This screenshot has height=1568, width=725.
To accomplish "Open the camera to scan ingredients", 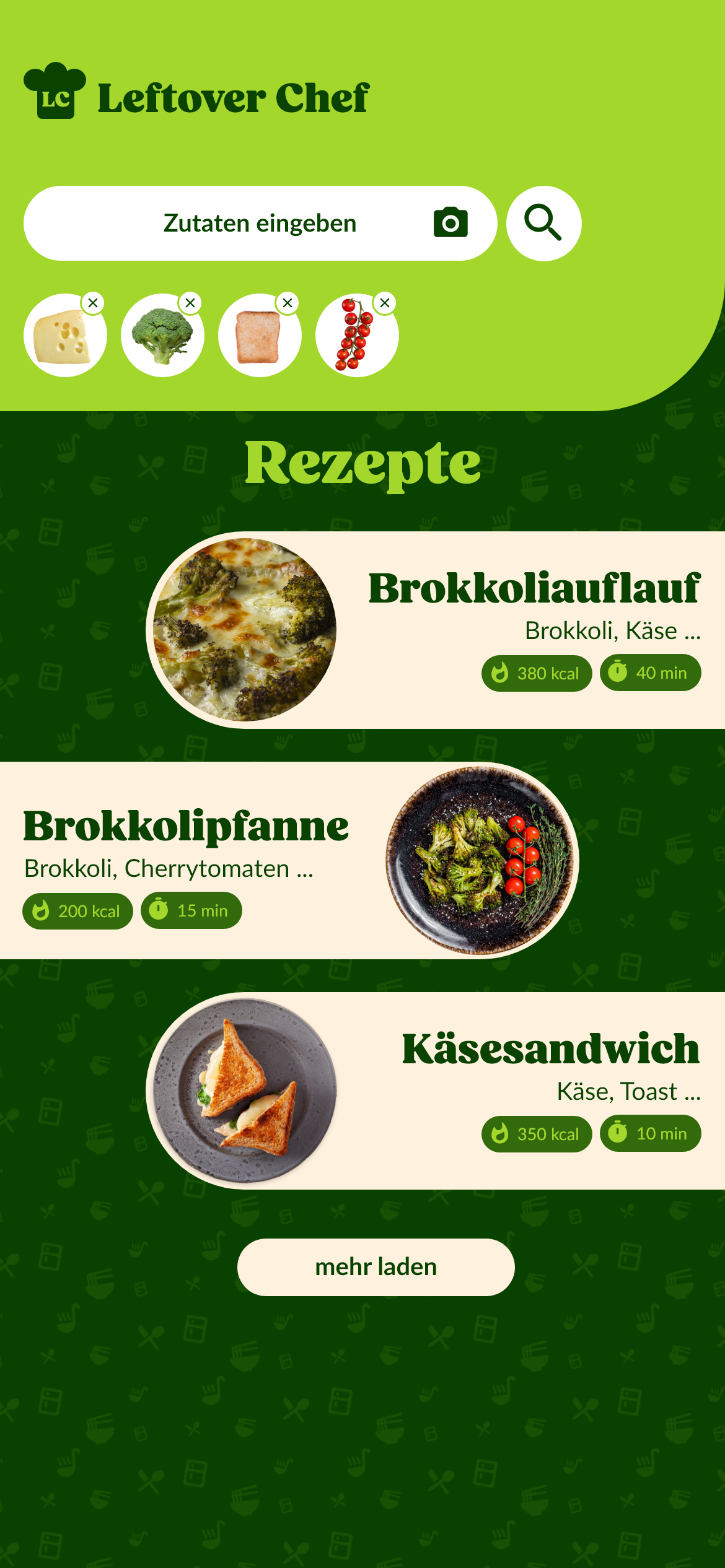I will (x=450, y=223).
